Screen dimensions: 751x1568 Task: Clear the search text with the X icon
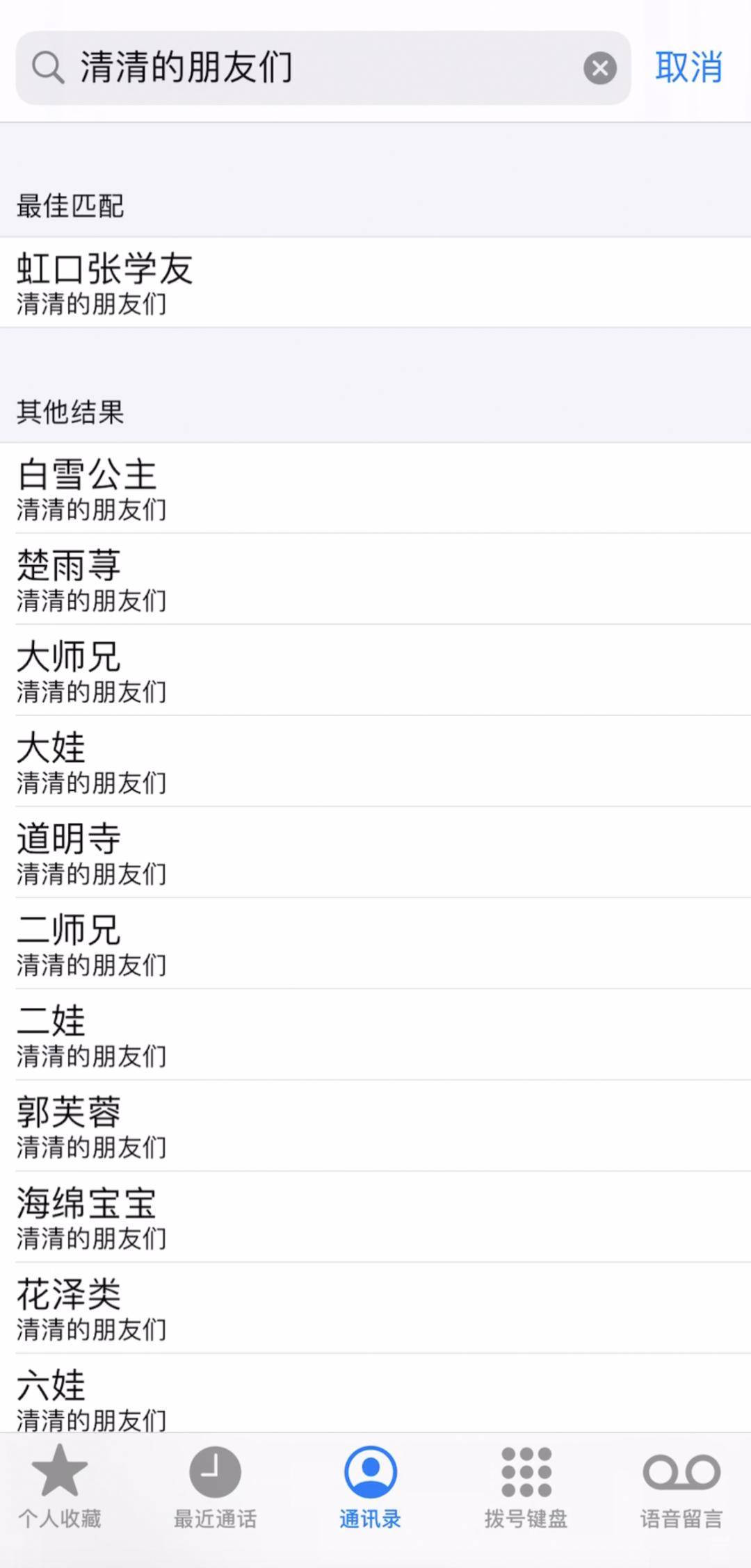tap(599, 68)
